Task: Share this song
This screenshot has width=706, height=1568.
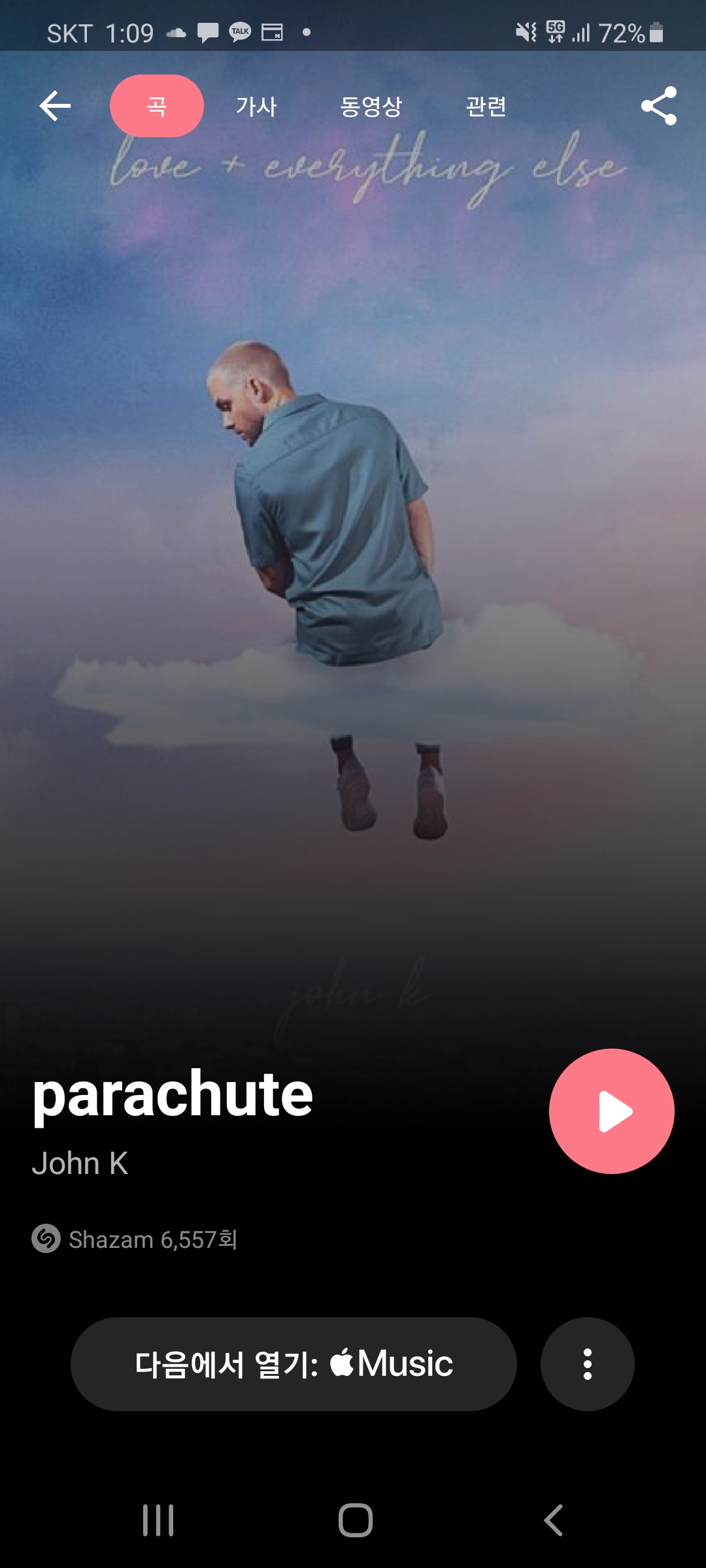Action: point(659,106)
